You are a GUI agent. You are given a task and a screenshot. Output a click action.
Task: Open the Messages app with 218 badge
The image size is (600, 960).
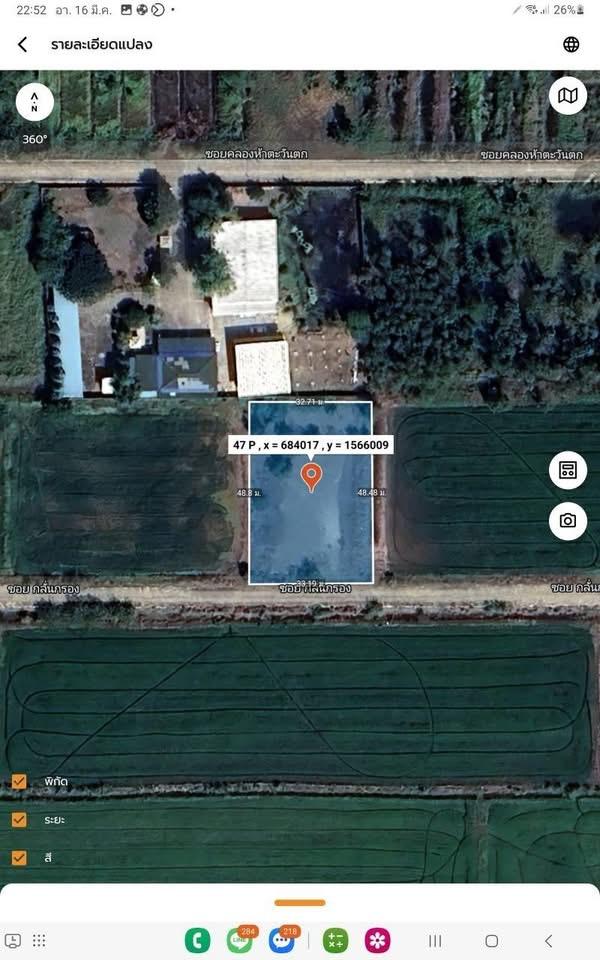point(281,941)
